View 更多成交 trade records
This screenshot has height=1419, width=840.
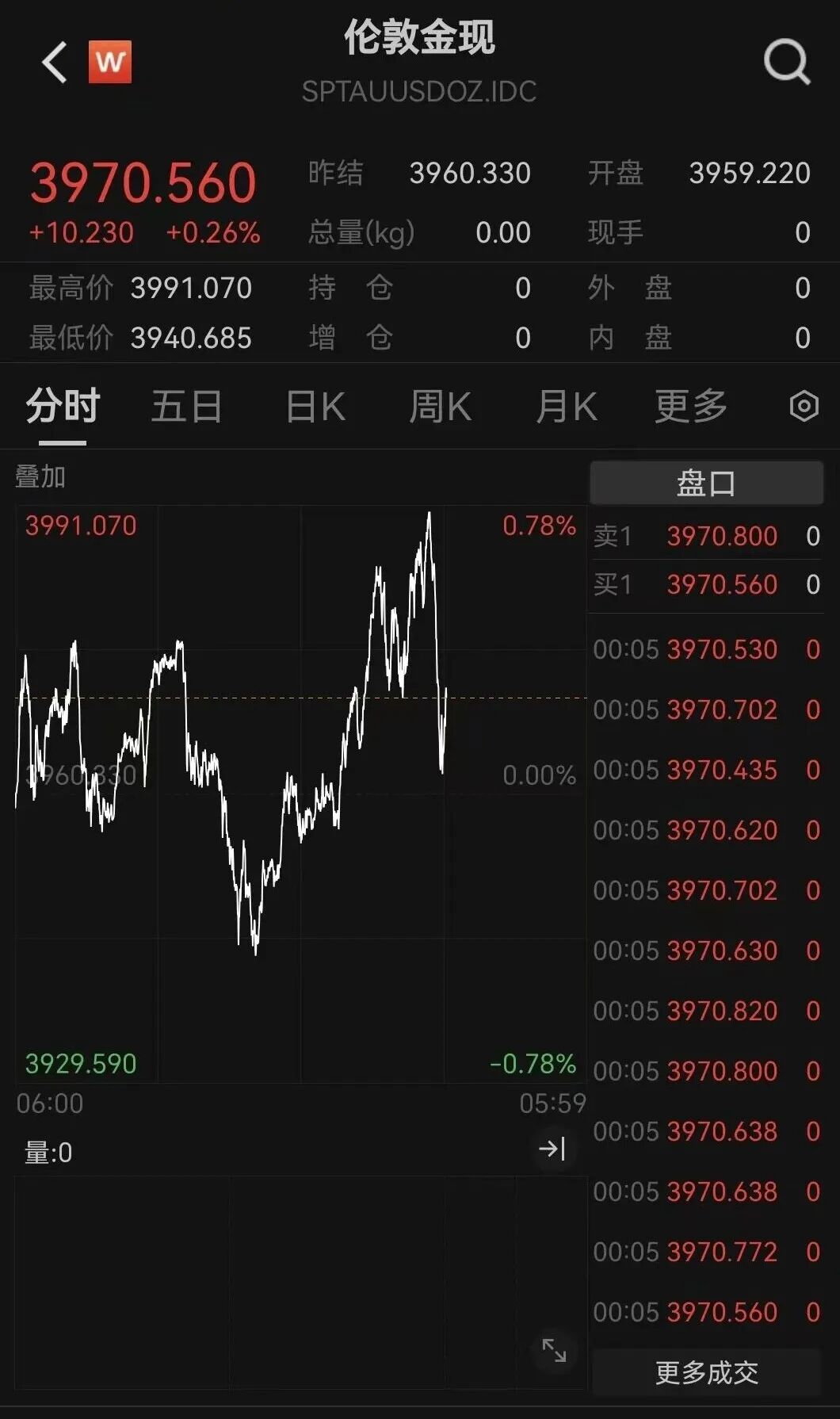(706, 1372)
